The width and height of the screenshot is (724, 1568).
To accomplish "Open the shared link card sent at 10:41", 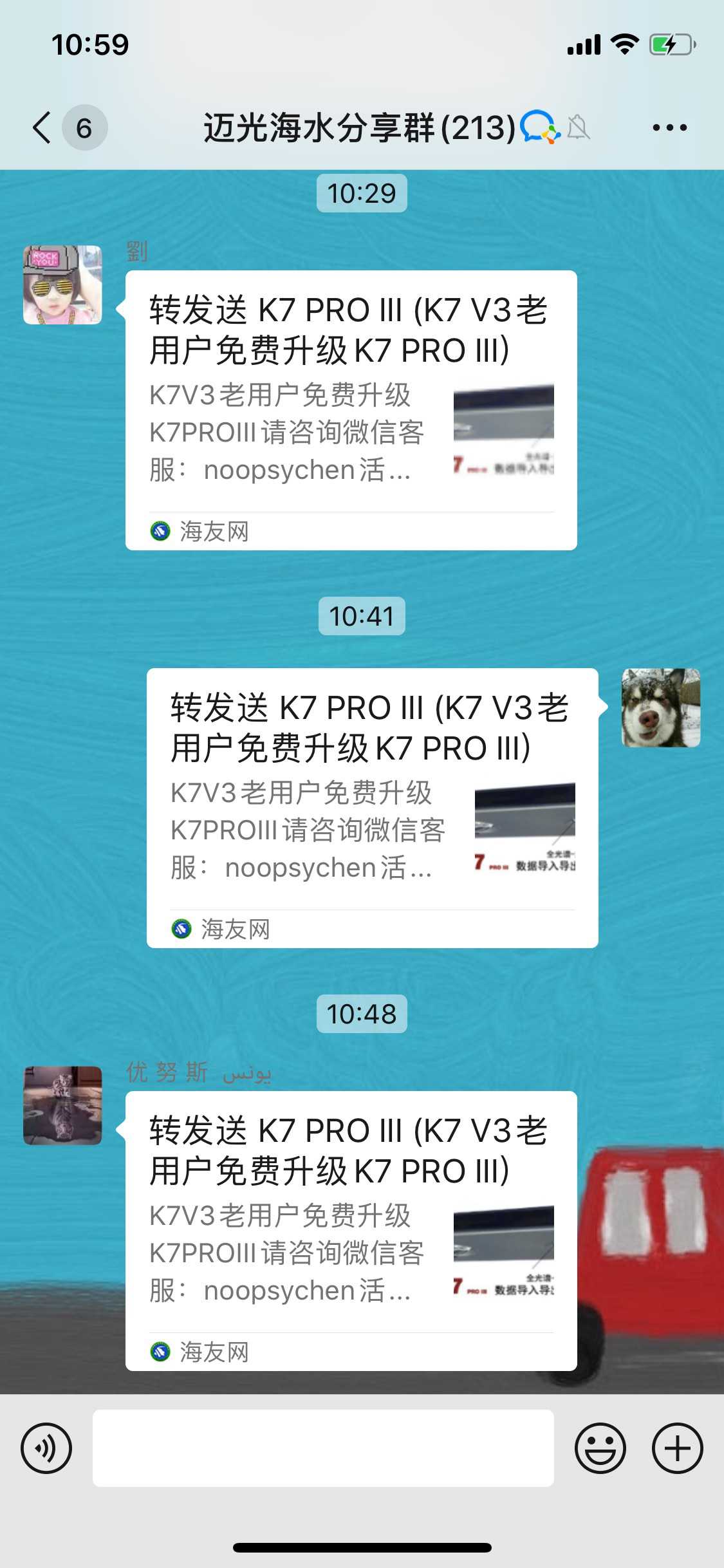I will click(x=372, y=808).
